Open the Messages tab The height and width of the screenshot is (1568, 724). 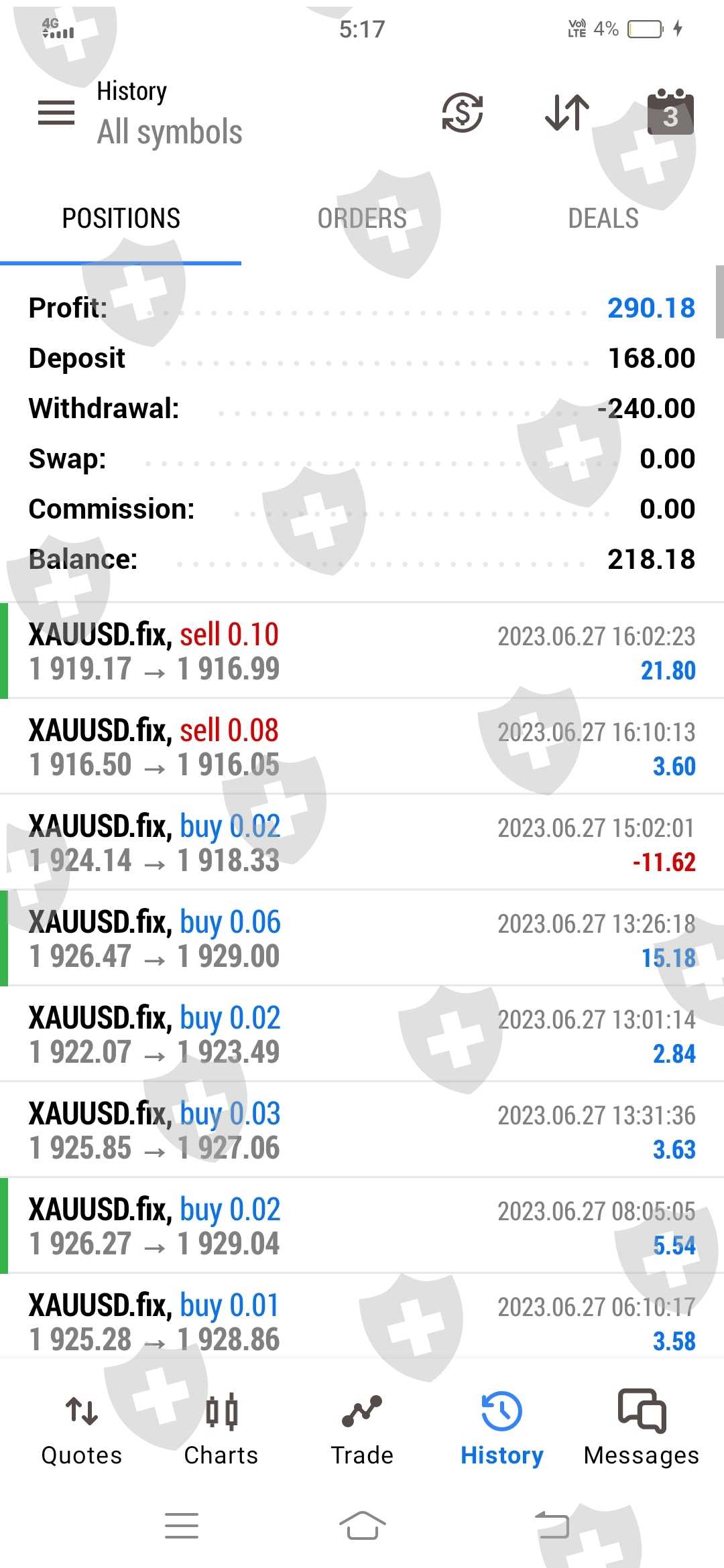click(x=642, y=1427)
